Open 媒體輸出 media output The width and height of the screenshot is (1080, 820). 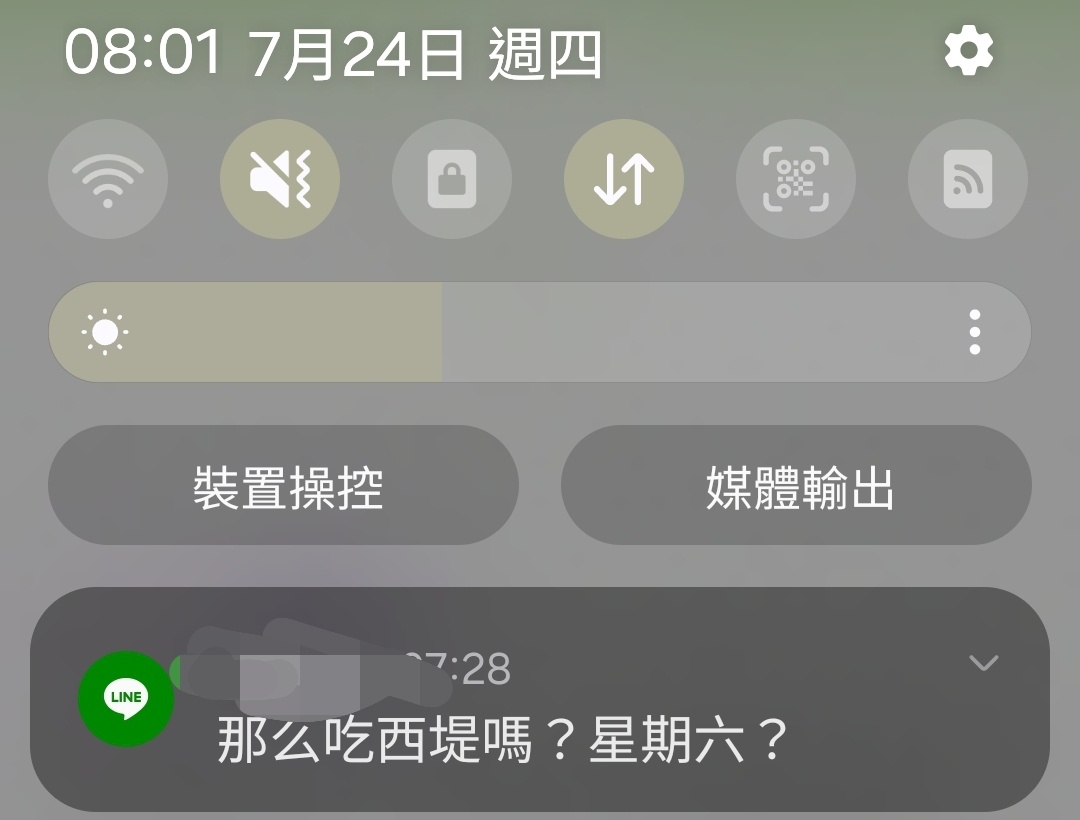pos(796,486)
